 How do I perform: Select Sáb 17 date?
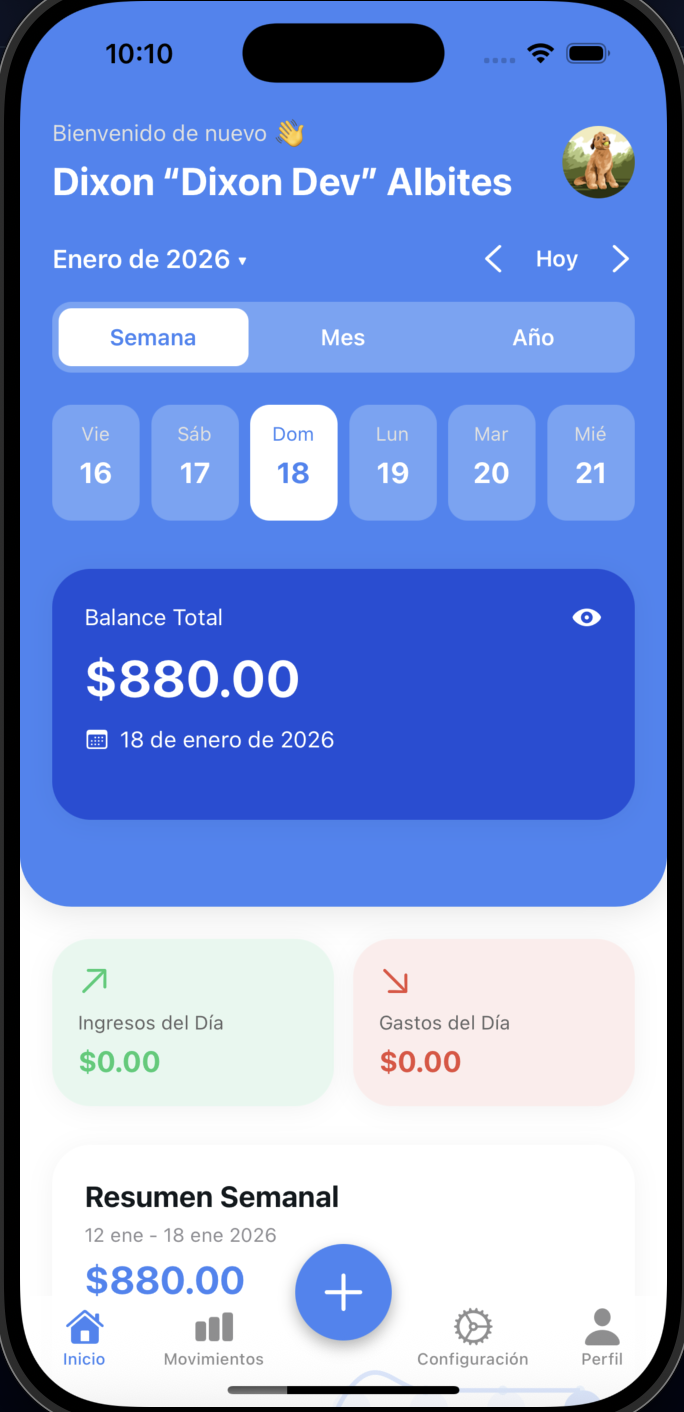[195, 462]
